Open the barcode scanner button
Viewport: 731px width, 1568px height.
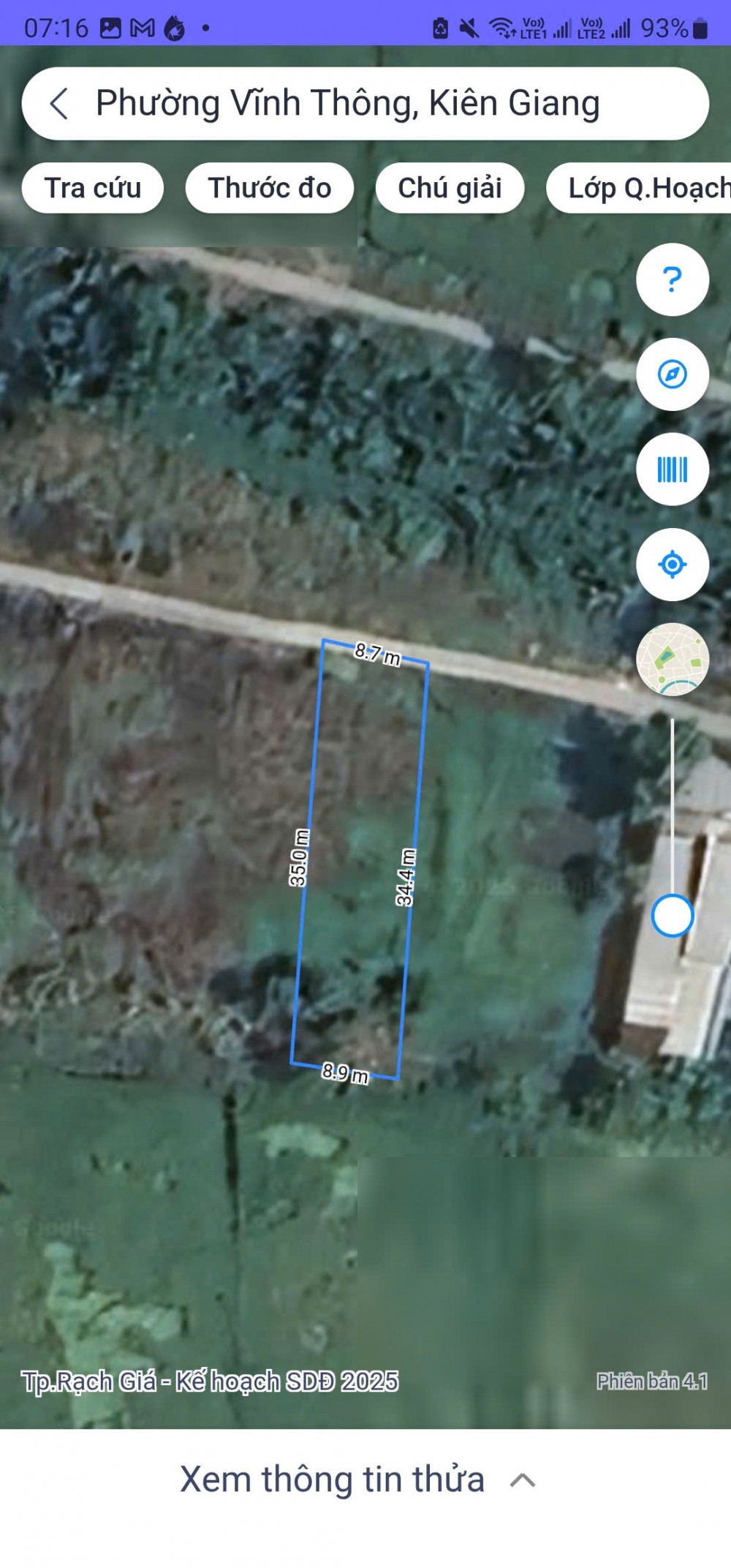672,470
